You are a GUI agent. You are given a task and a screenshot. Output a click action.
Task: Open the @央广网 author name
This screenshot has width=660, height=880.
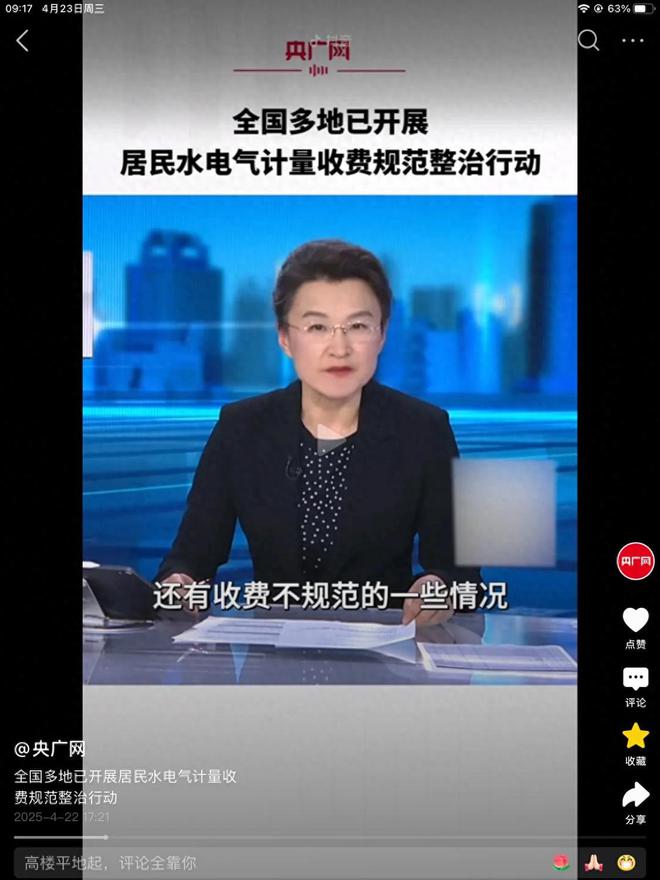tap(50, 749)
